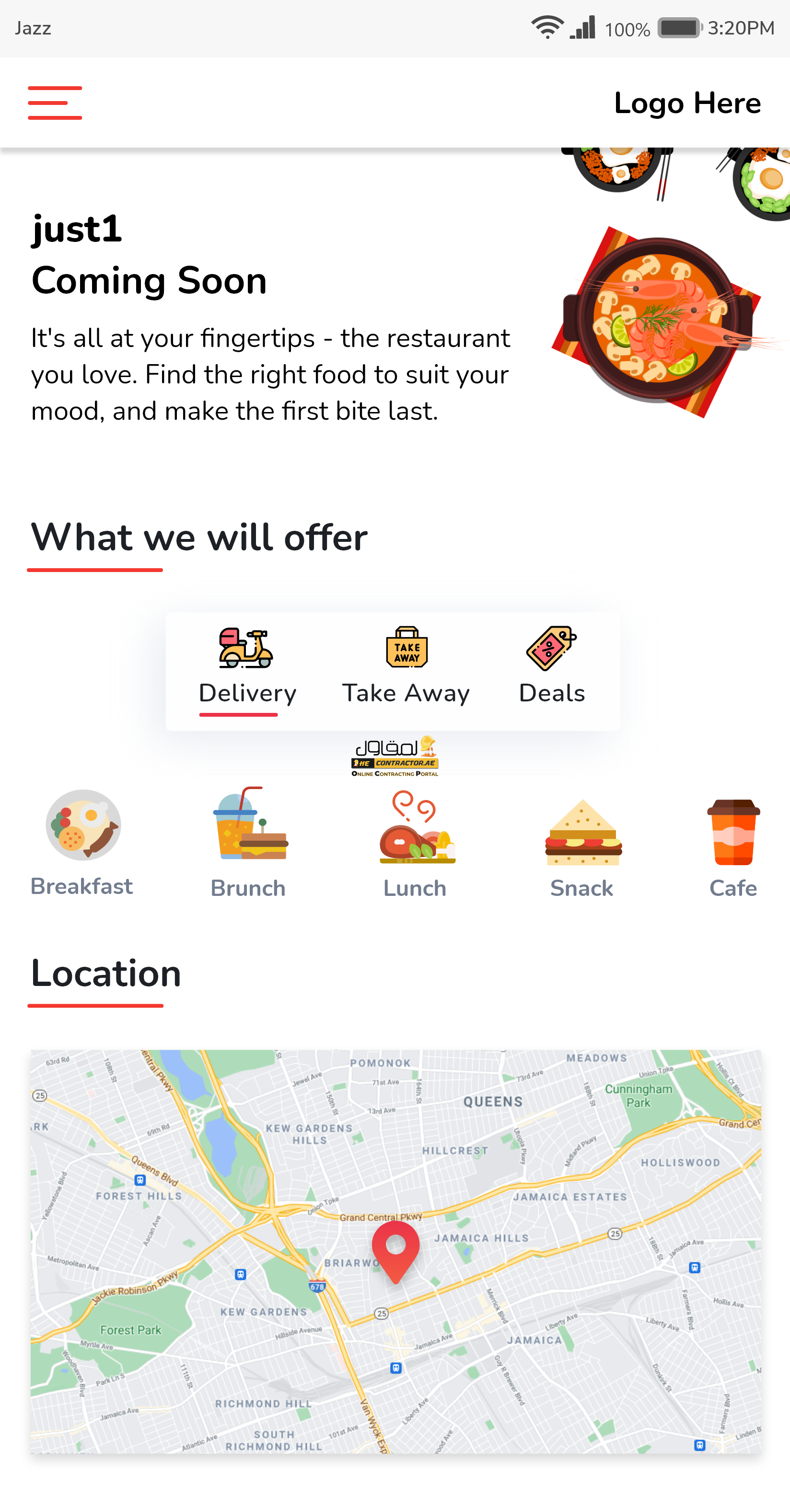Choose the Brunch category
Image resolution: width=790 pixels, height=1512 pixels.
(248, 843)
